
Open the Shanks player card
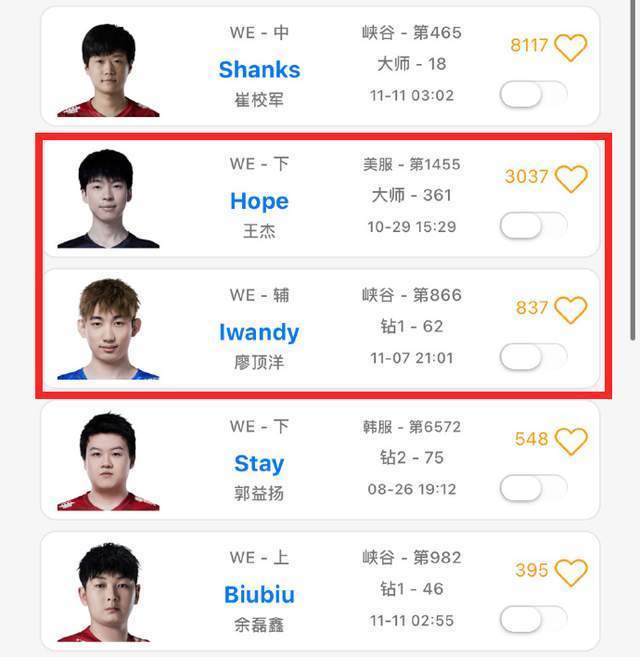coord(259,69)
